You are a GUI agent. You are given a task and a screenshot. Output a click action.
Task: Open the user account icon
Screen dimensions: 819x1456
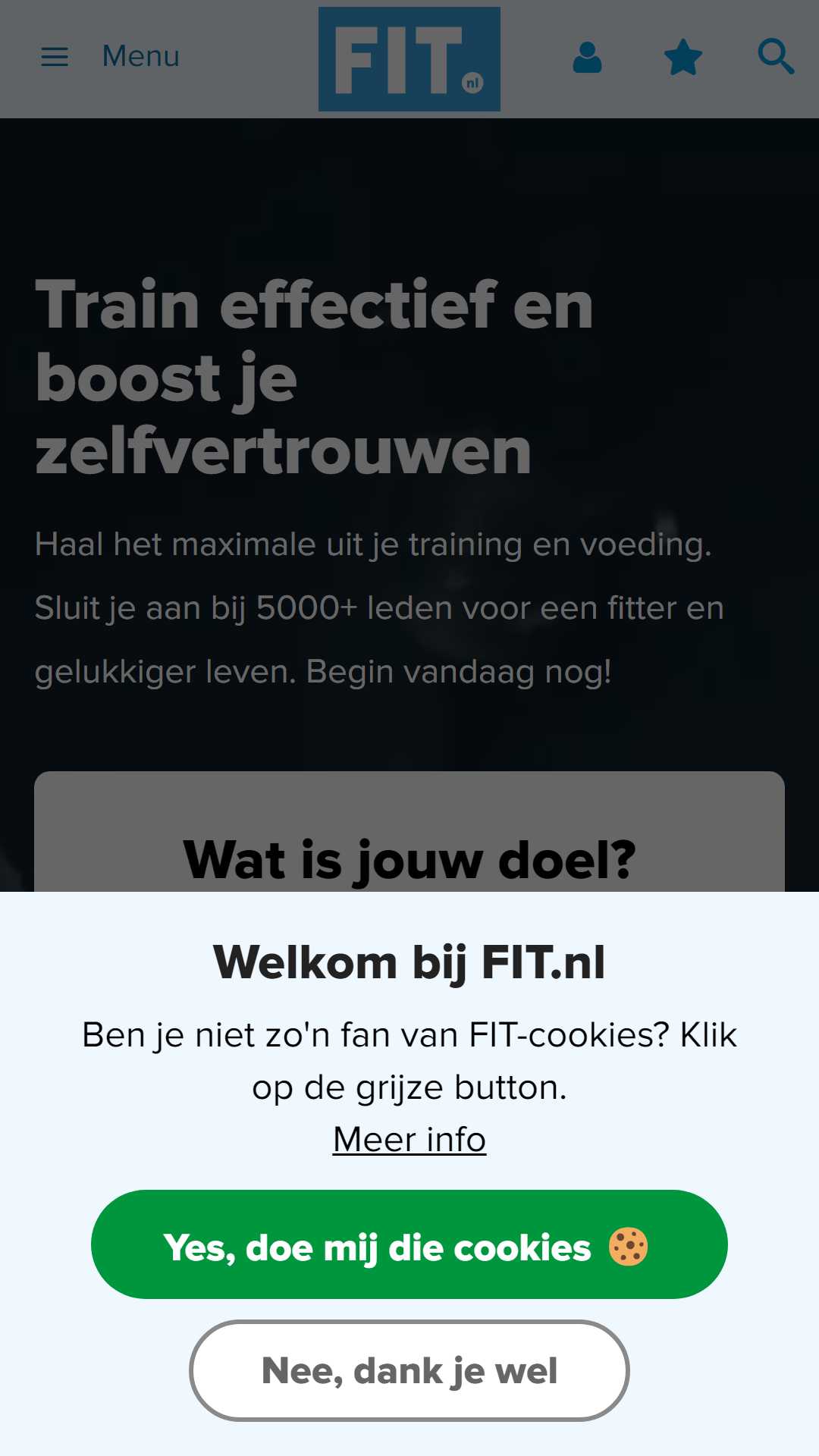click(588, 58)
